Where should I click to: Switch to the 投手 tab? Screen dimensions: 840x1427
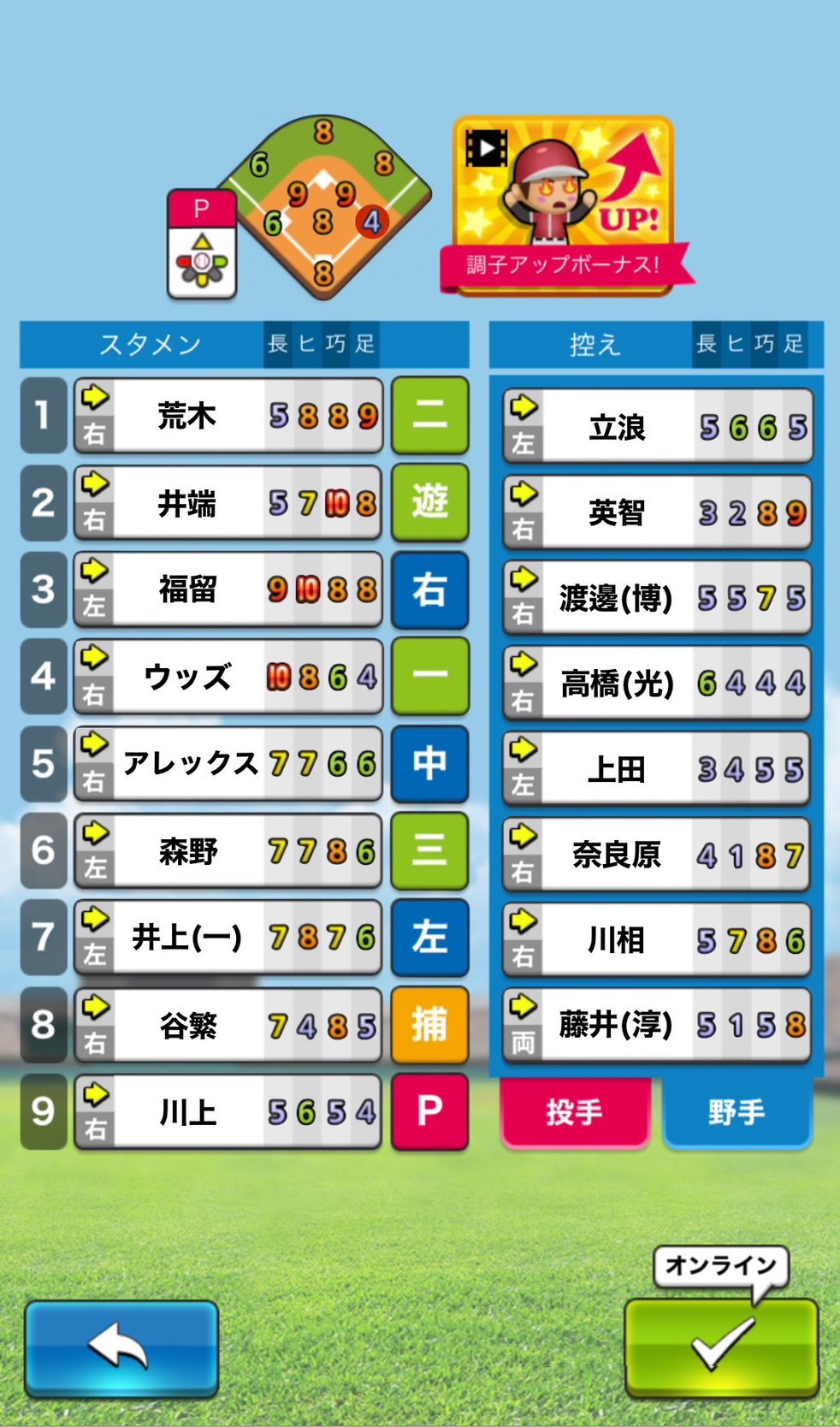(575, 1111)
